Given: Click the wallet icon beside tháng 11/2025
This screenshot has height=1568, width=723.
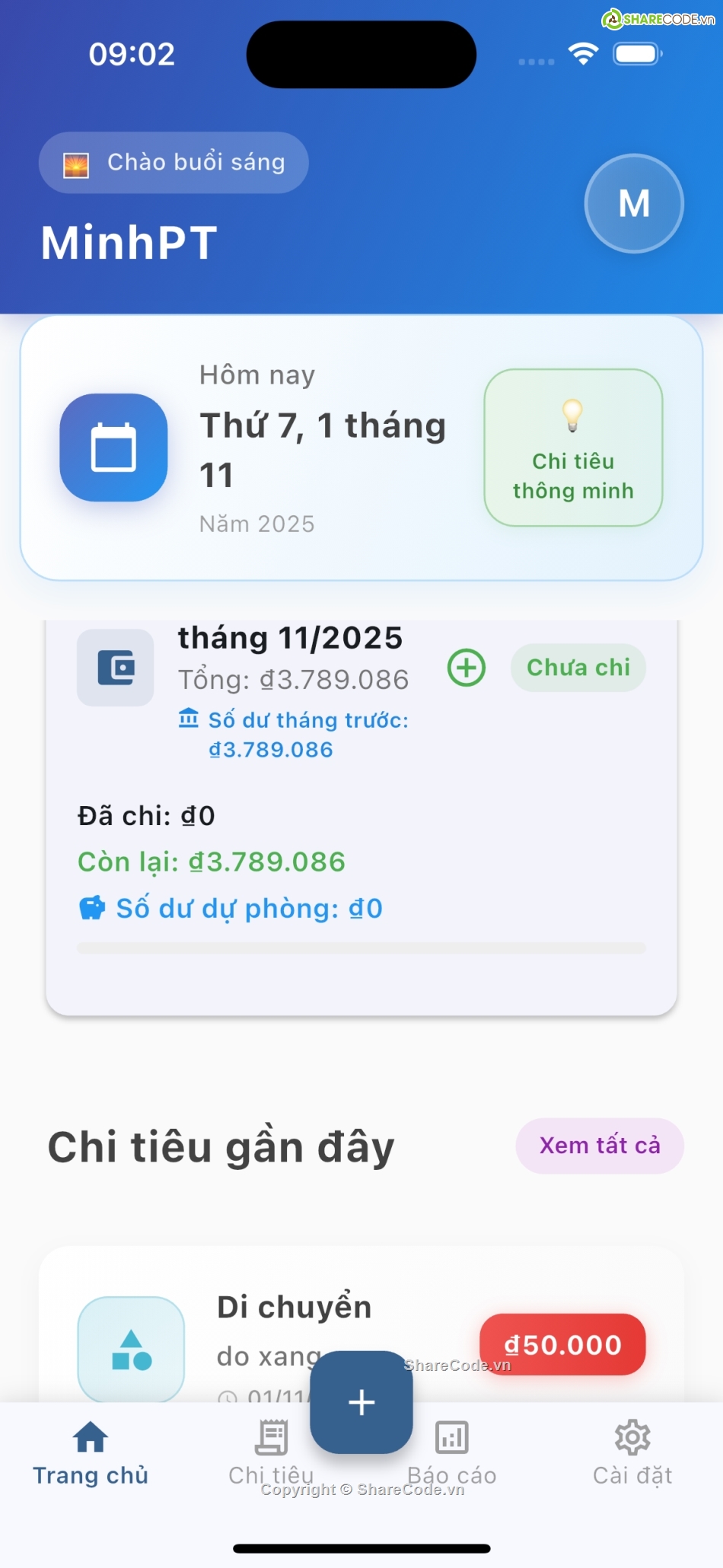Looking at the screenshot, I should coord(115,666).
